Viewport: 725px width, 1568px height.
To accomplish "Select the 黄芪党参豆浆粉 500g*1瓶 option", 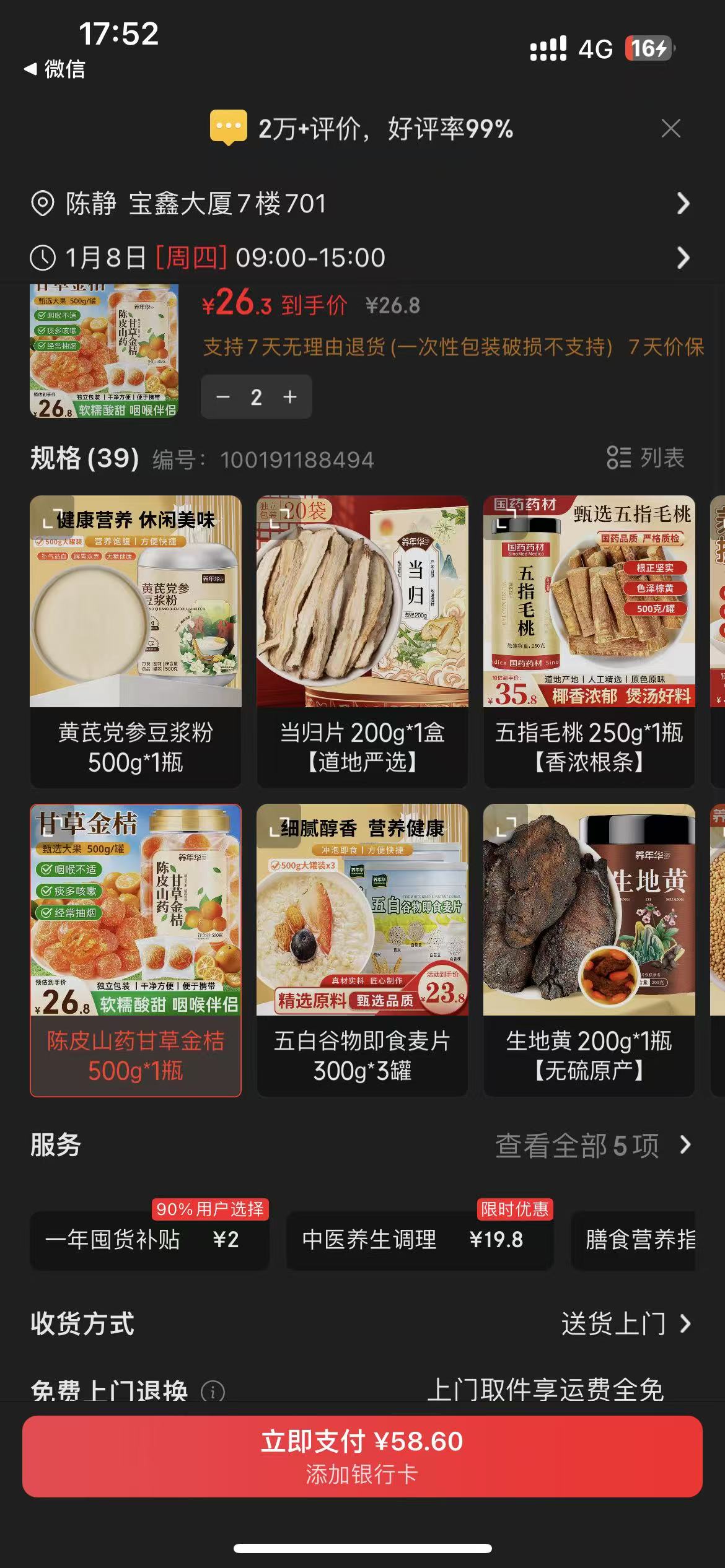I will pyautogui.click(x=136, y=641).
